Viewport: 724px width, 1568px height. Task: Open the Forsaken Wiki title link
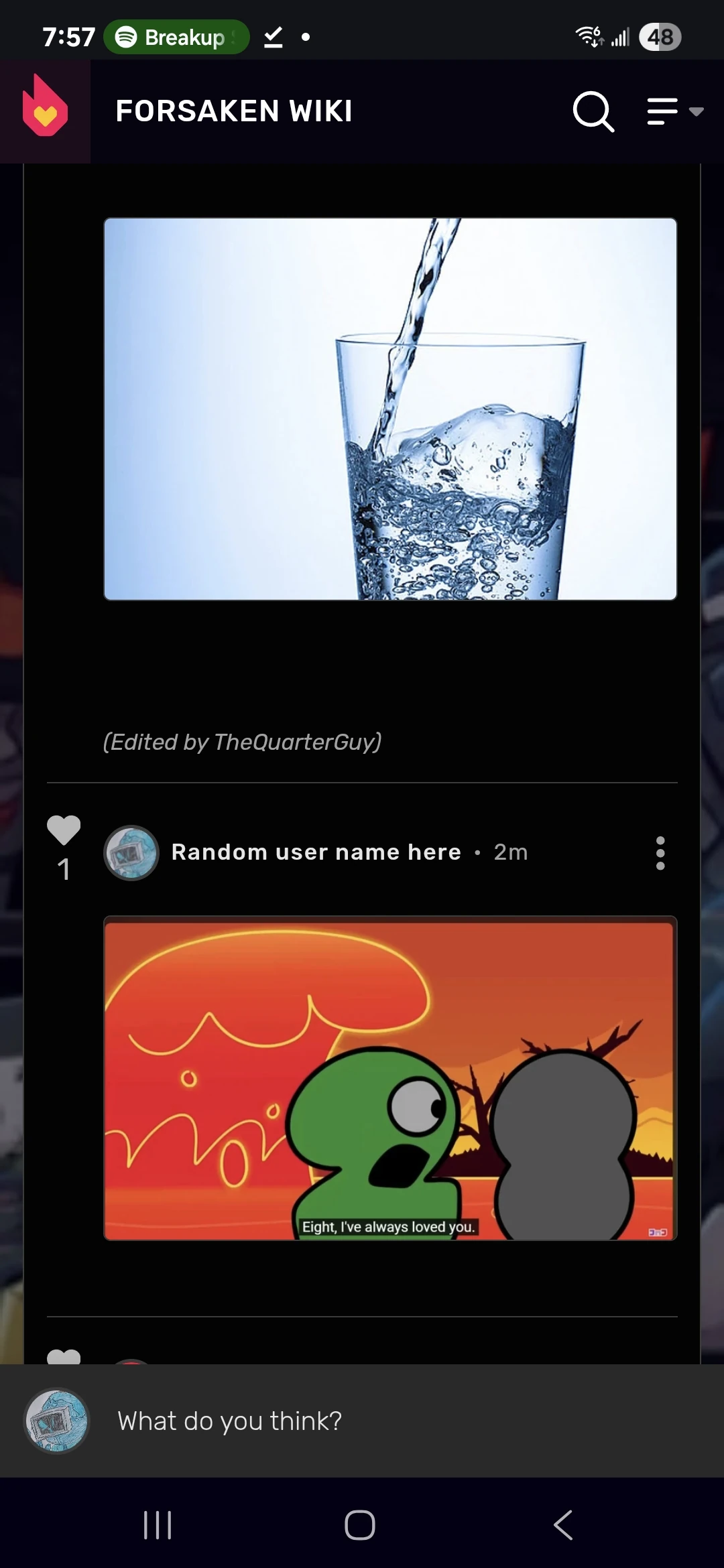pyautogui.click(x=233, y=111)
